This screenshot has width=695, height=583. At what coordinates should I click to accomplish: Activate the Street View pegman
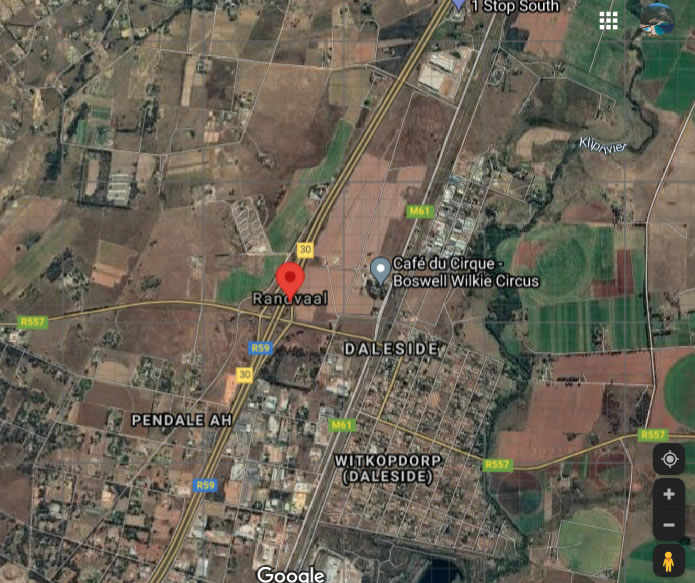(x=669, y=560)
